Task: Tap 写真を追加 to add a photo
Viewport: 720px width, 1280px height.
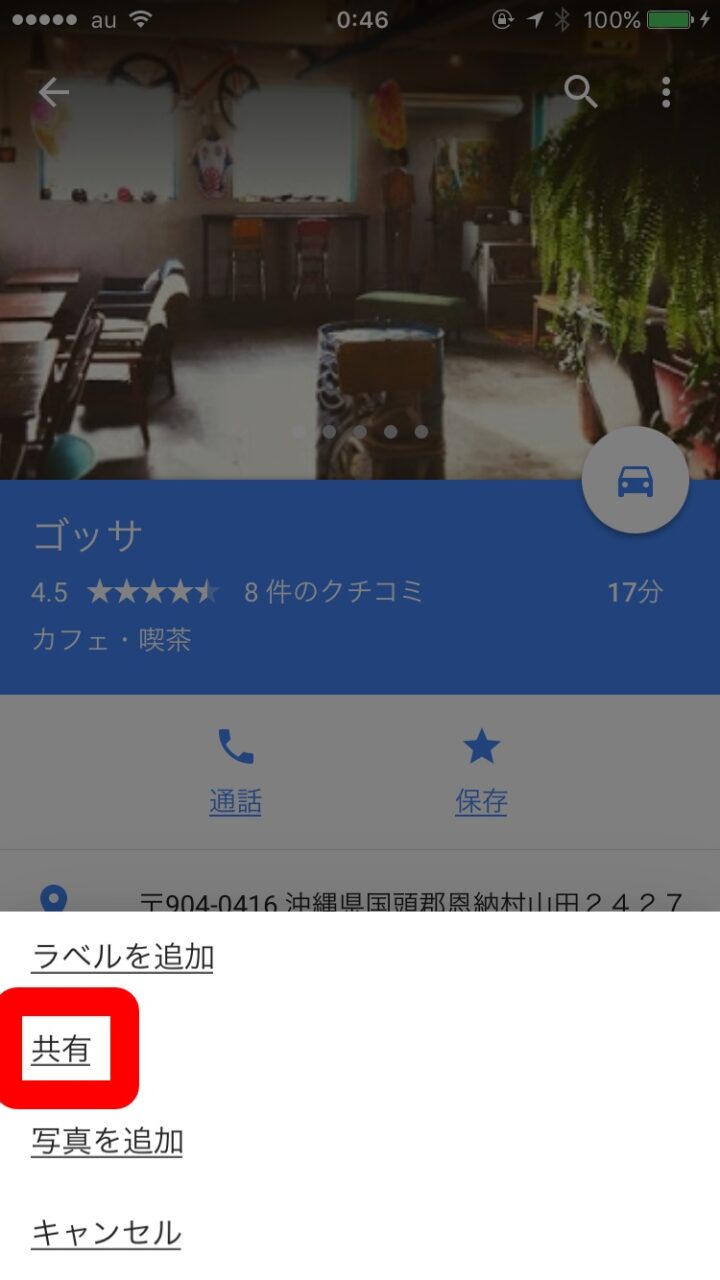Action: click(x=107, y=1141)
